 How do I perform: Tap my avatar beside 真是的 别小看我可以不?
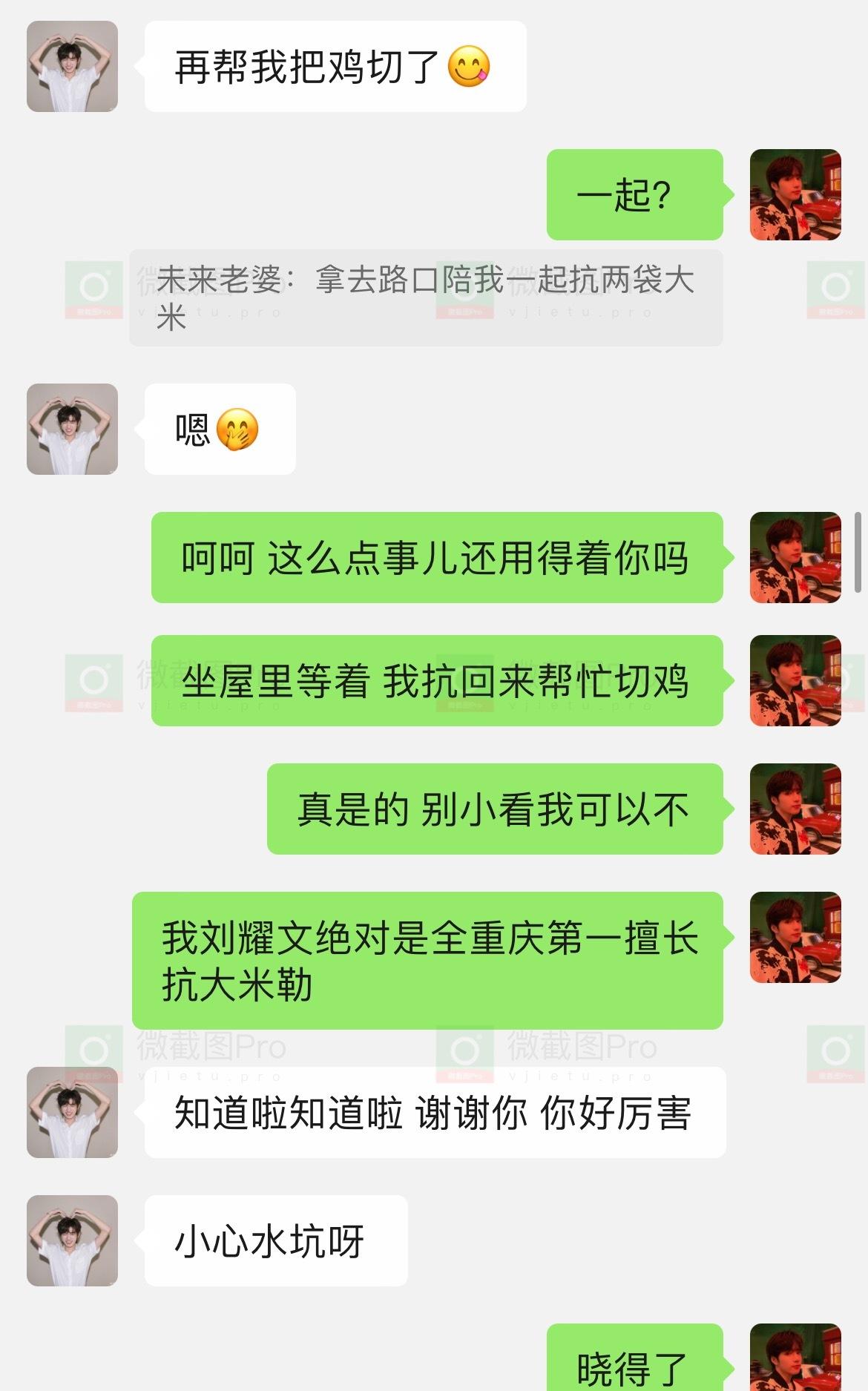point(795,809)
